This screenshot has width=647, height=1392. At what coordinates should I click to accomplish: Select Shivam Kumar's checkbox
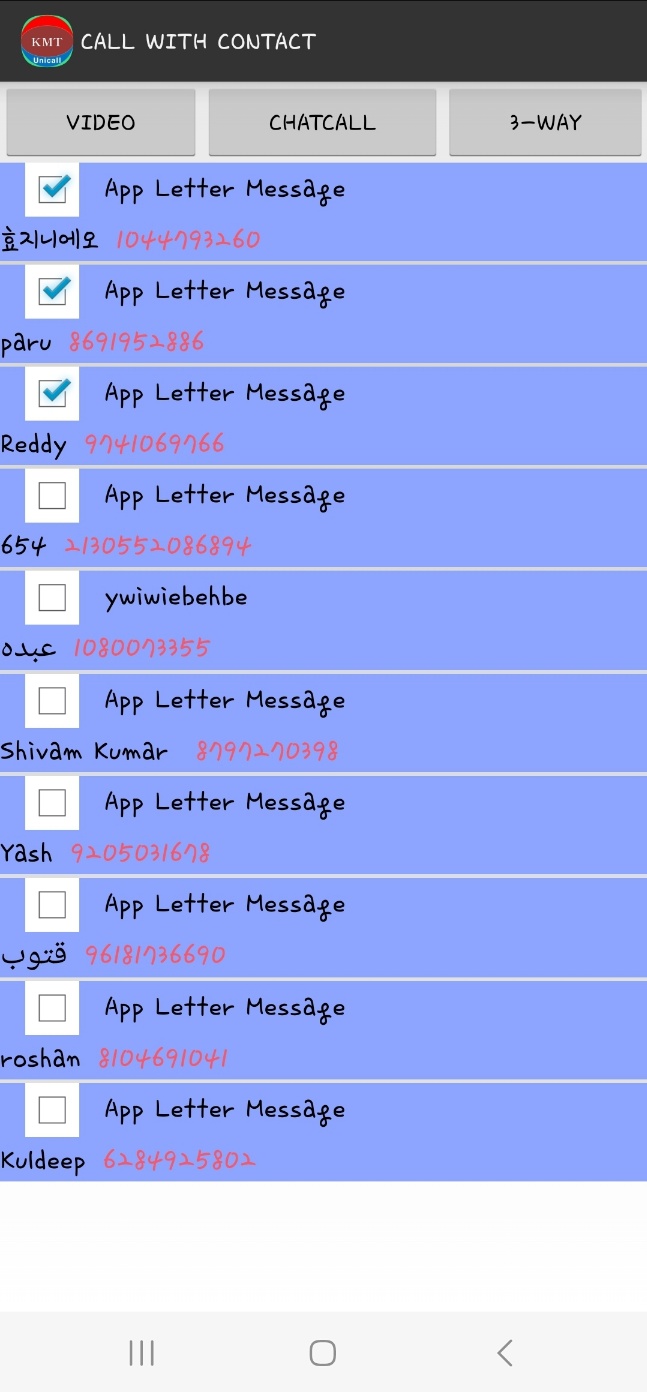52,700
